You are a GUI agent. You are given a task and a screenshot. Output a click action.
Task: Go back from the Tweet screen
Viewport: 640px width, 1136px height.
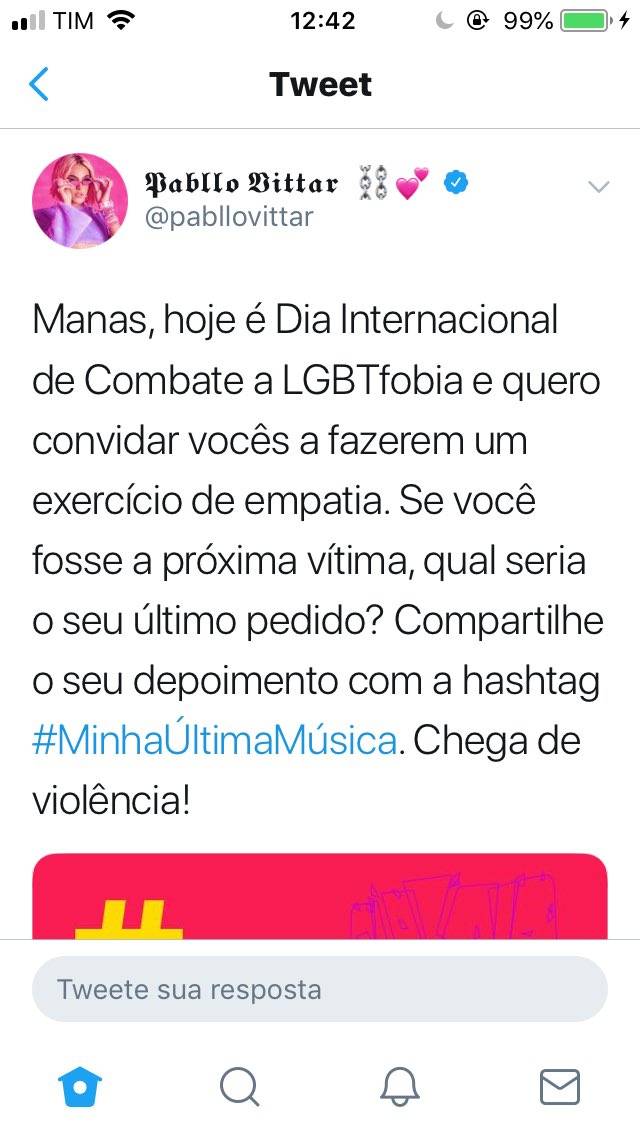(38, 85)
